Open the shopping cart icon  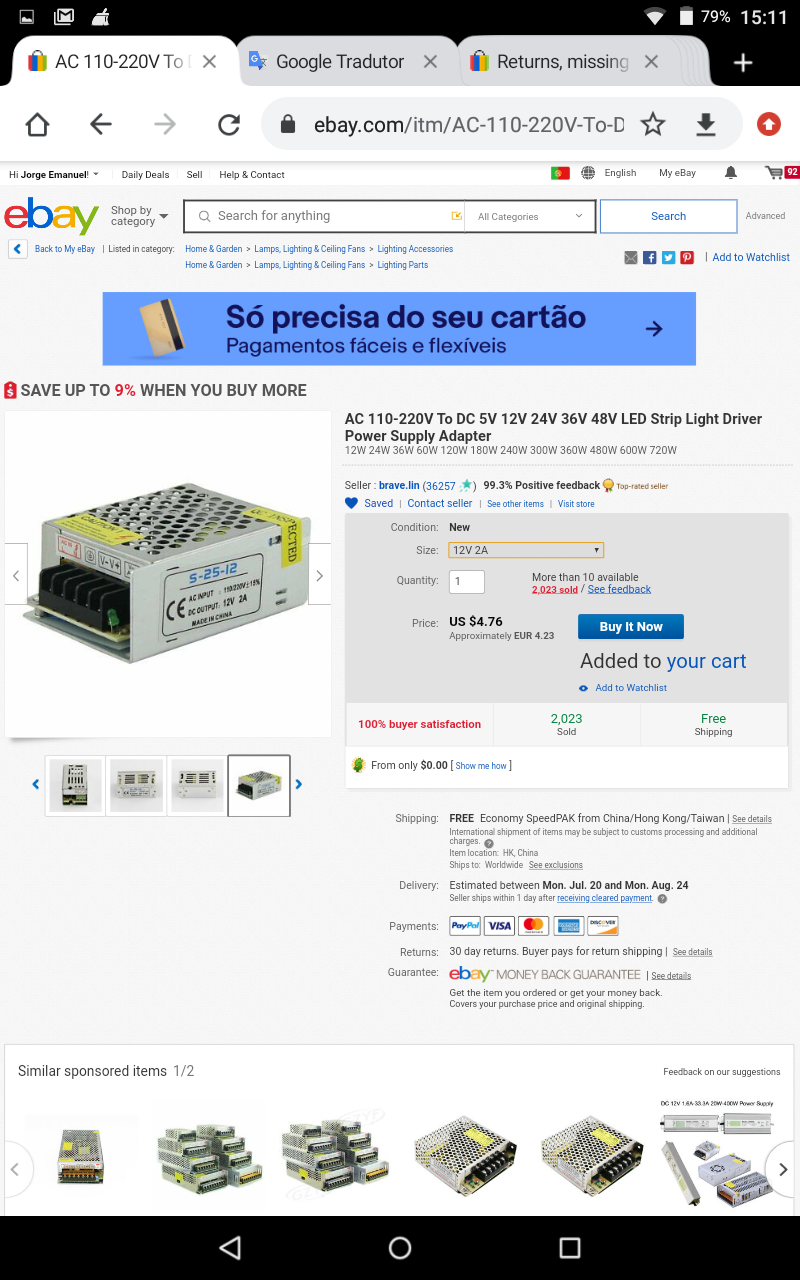click(x=775, y=173)
